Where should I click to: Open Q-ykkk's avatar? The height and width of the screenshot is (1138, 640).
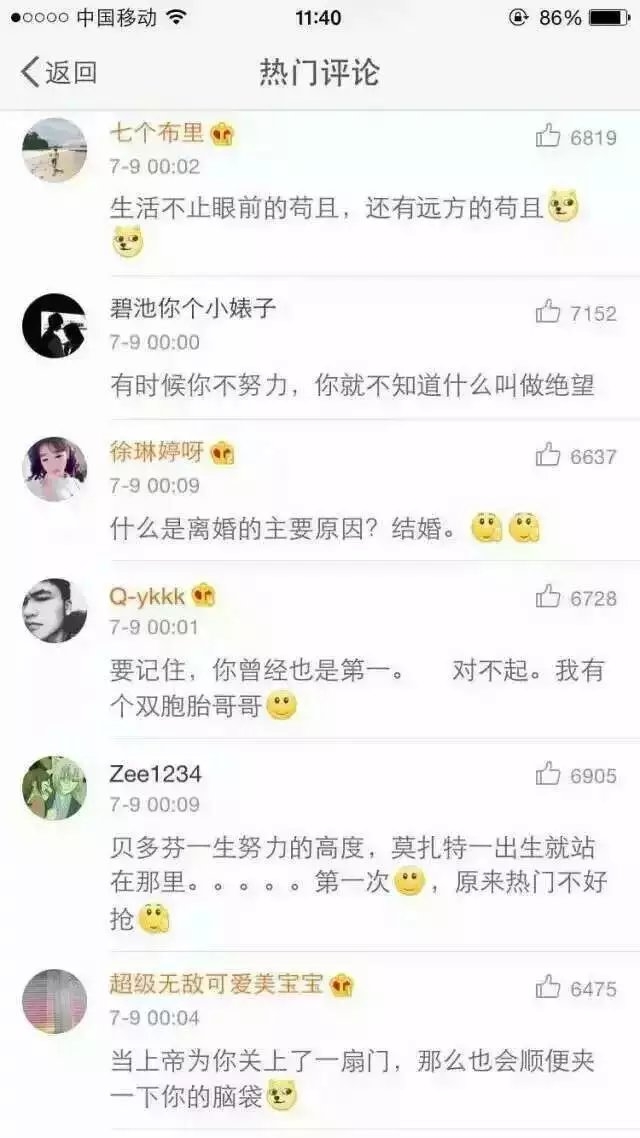click(x=55, y=610)
